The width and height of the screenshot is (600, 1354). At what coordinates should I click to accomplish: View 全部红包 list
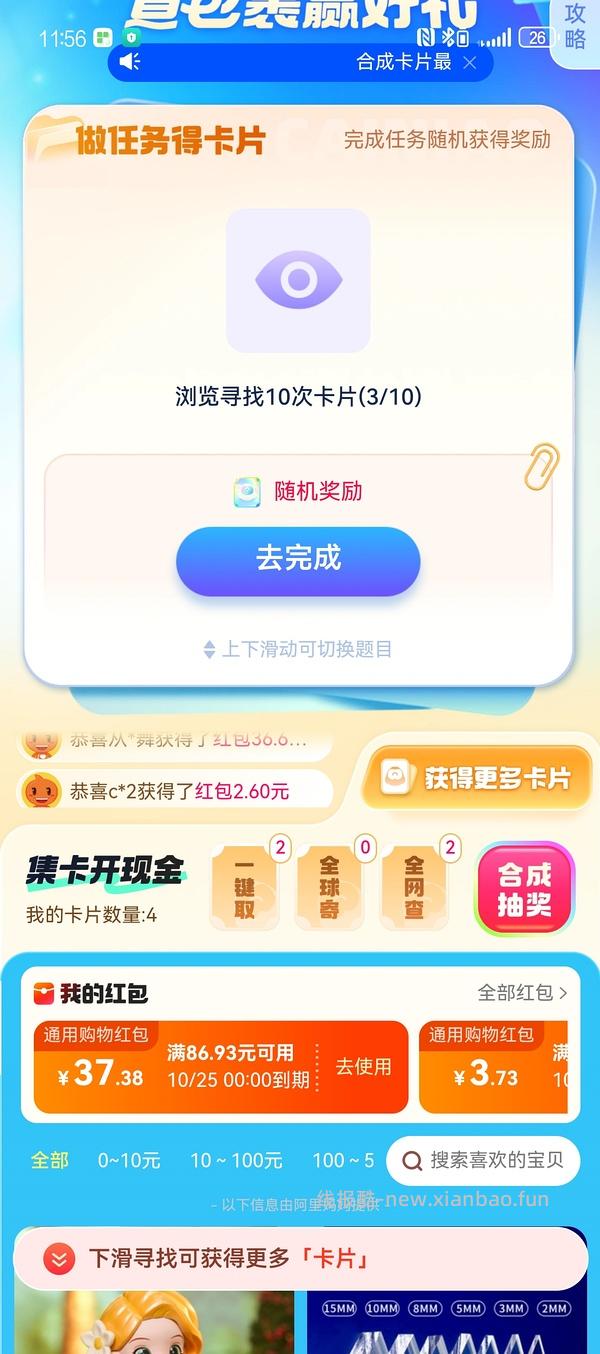point(522,993)
